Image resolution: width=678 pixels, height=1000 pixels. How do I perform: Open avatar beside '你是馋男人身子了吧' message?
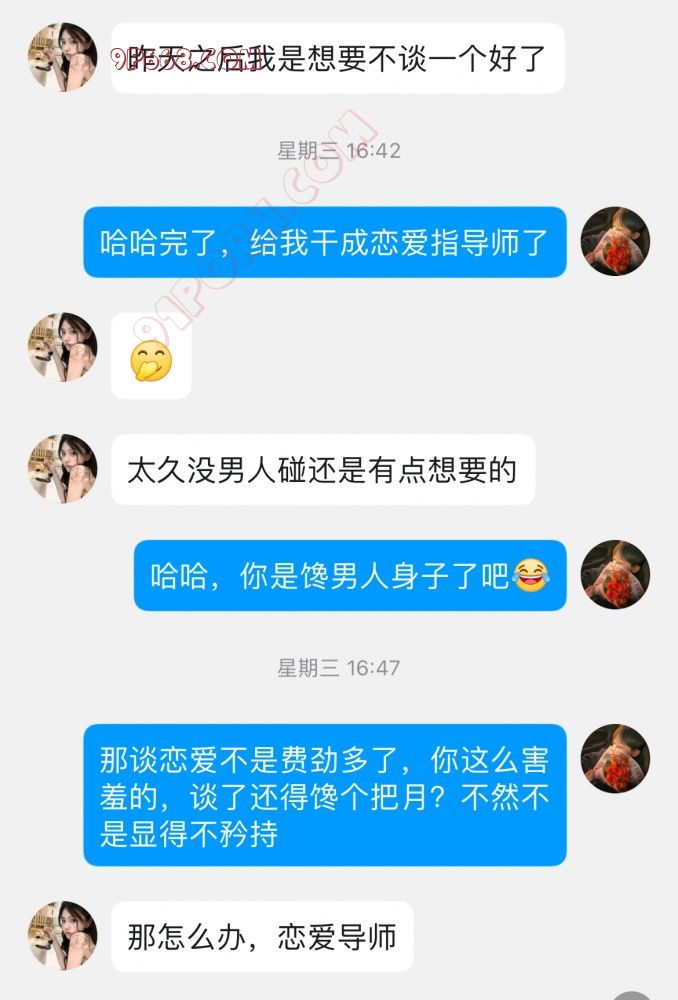pos(615,575)
